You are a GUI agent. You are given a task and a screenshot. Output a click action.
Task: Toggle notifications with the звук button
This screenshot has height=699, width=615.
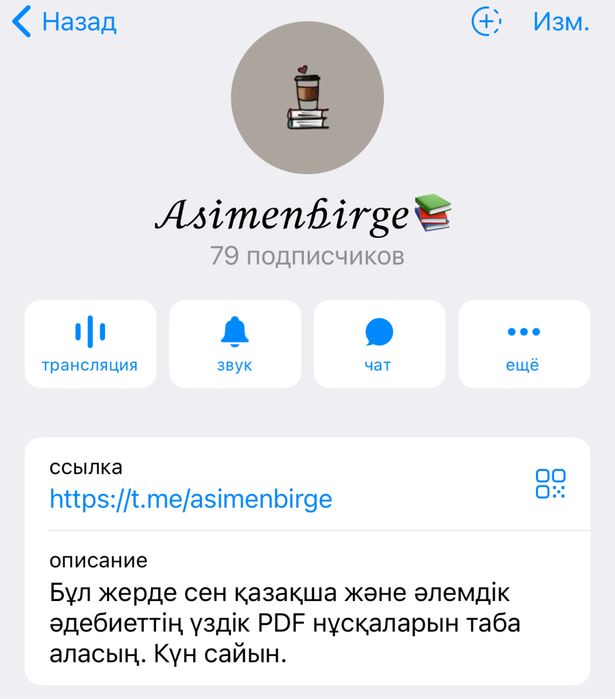(235, 343)
